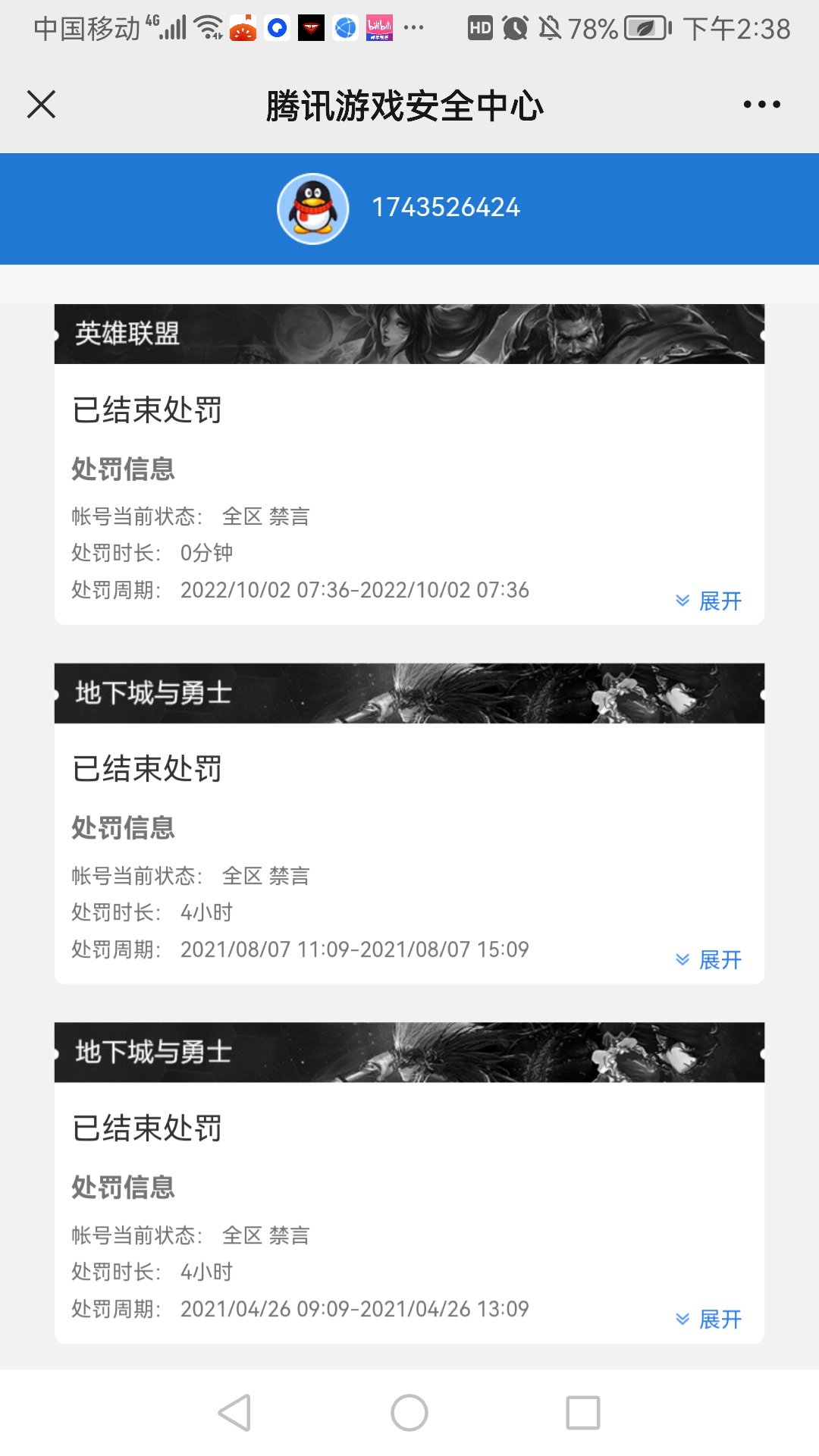Expand the 英雄联盟 penalty details

coord(708,601)
